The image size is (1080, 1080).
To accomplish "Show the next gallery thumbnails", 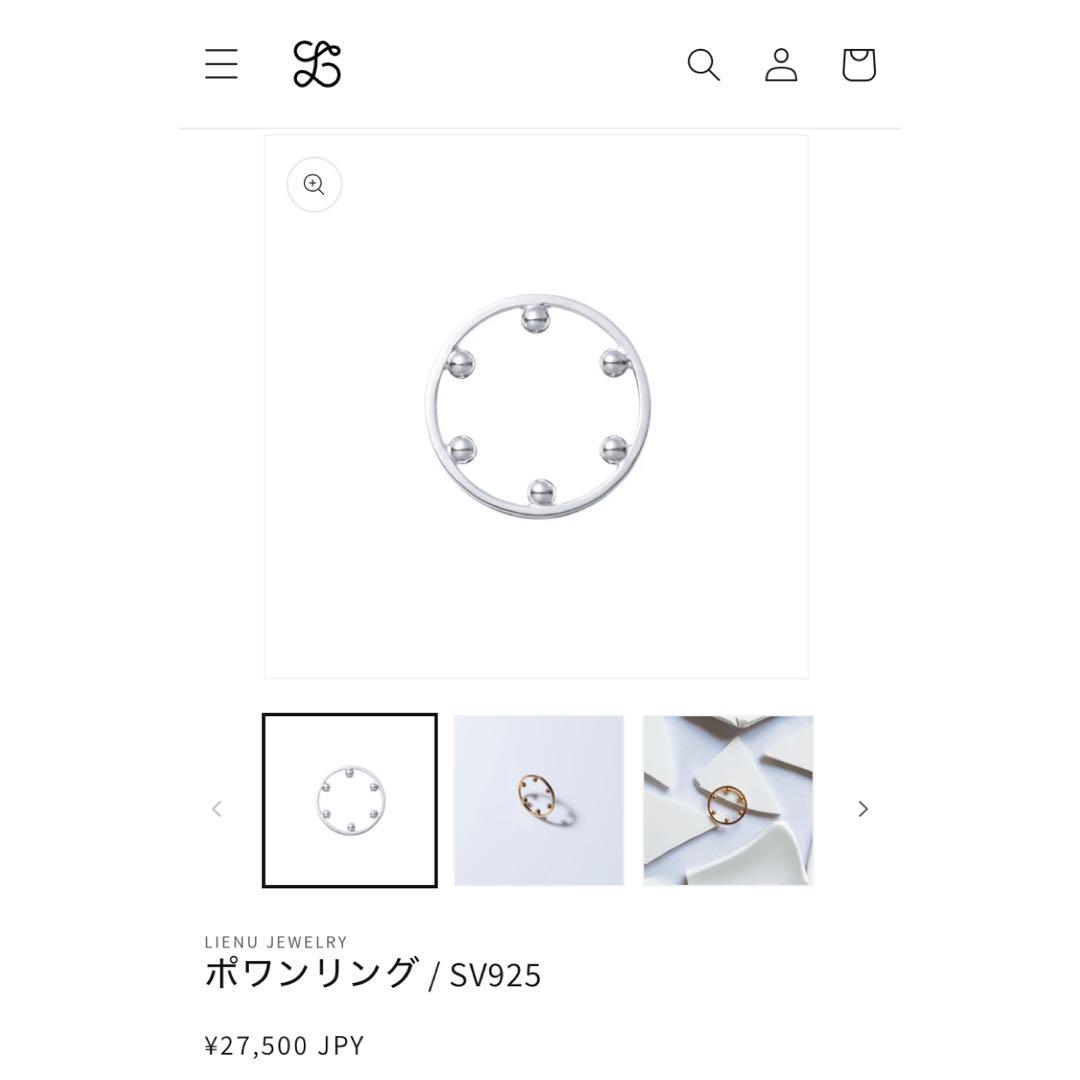I will 863,809.
